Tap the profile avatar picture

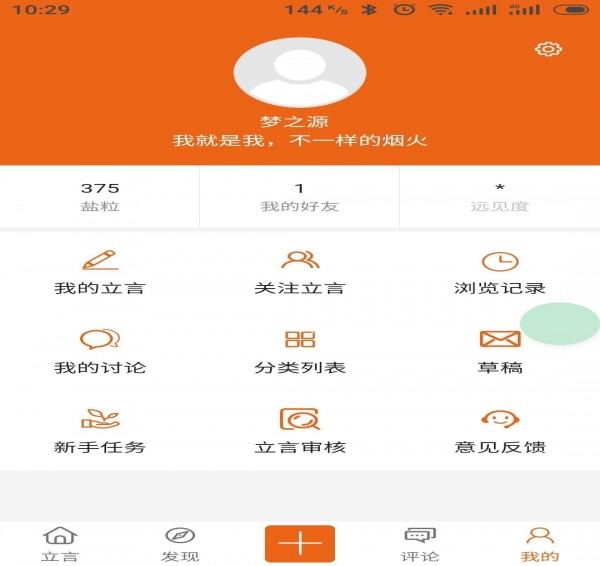[299, 72]
